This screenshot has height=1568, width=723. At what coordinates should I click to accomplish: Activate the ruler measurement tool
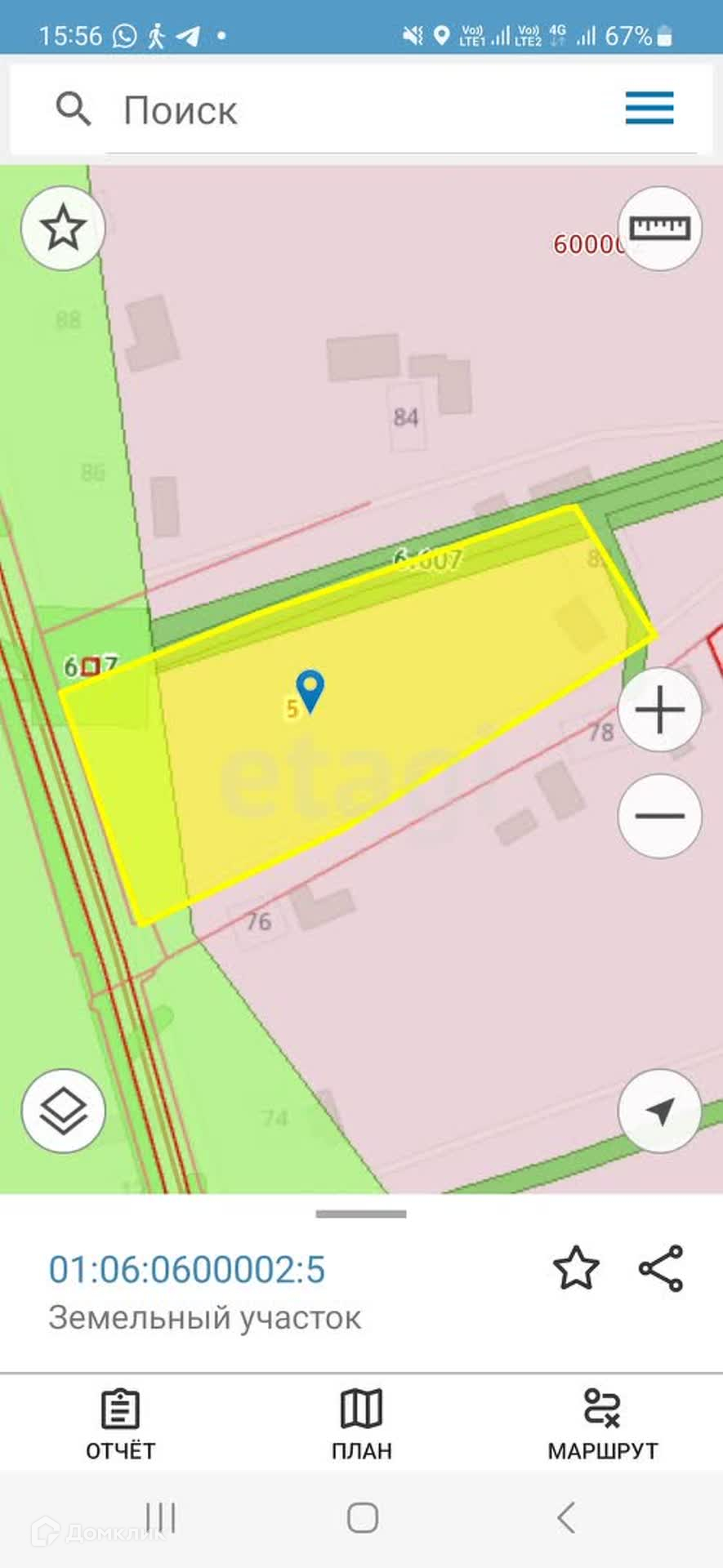(x=659, y=228)
